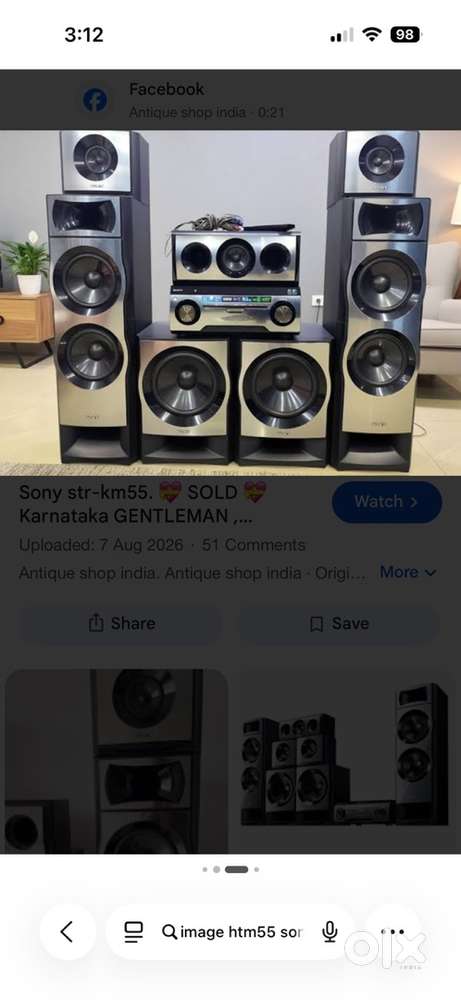
Task: Start voice search with the microphone
Action: coord(330,932)
